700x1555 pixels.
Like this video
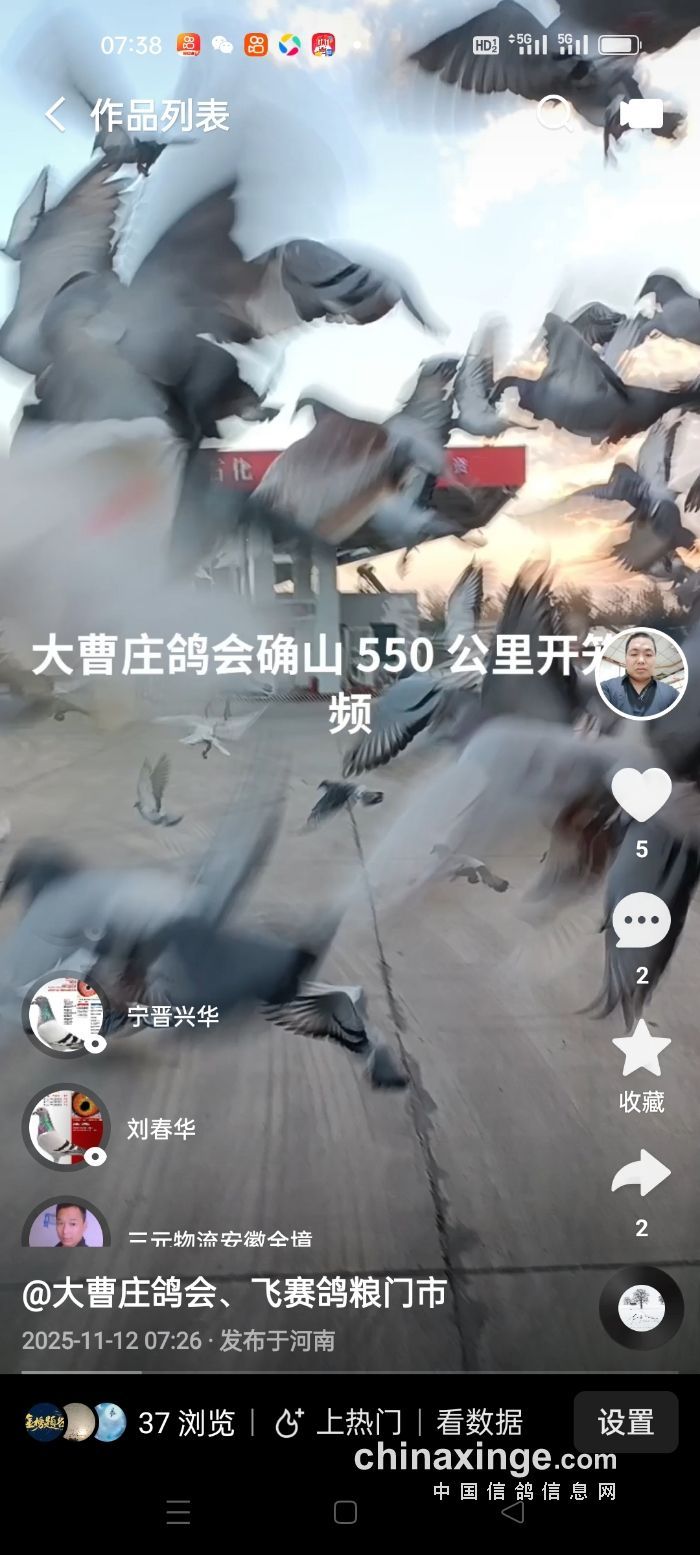click(x=641, y=796)
